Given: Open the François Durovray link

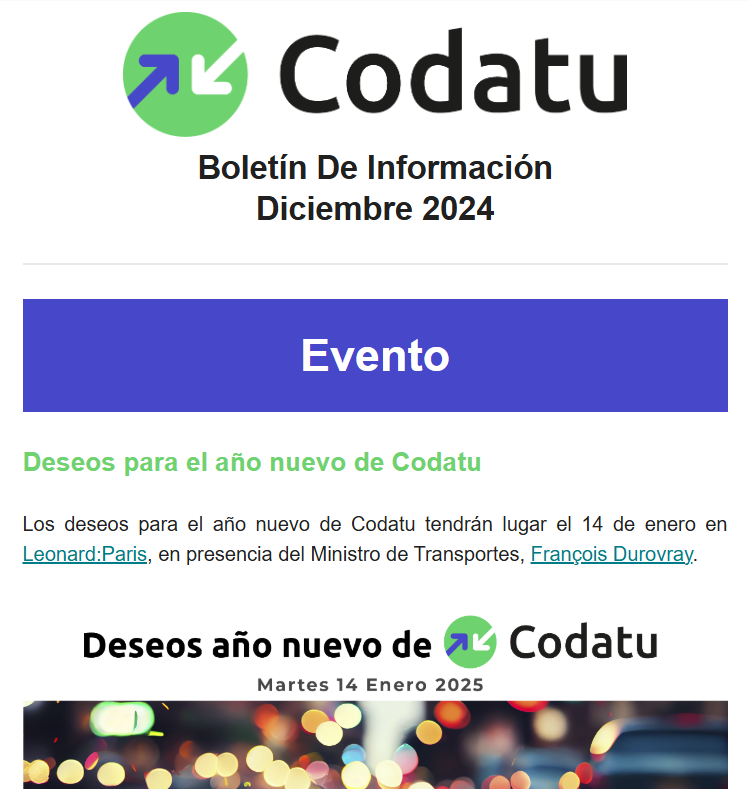Looking at the screenshot, I should [611, 554].
